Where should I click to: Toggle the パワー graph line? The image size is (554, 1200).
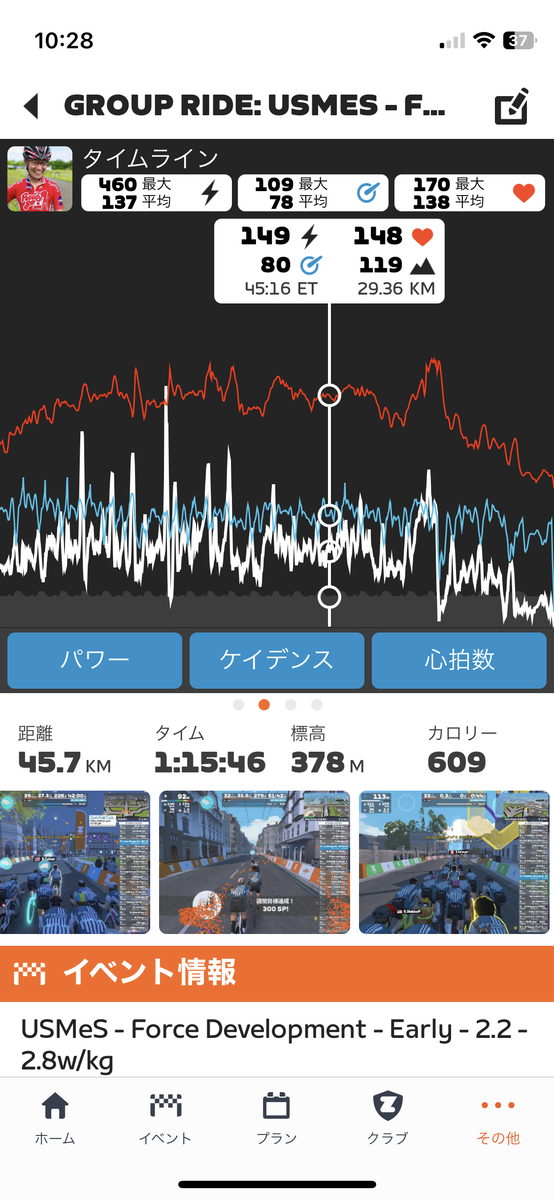[95, 660]
